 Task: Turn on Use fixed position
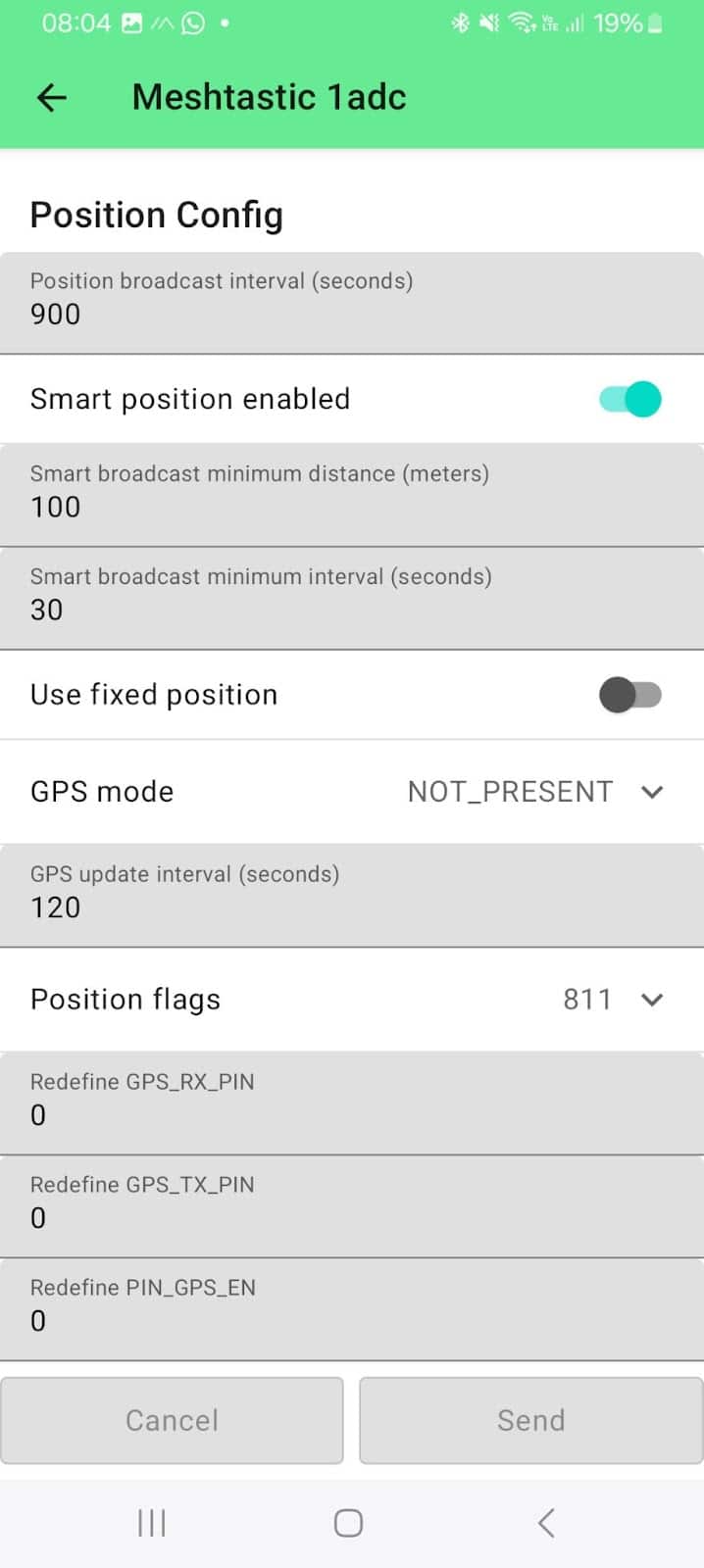630,695
